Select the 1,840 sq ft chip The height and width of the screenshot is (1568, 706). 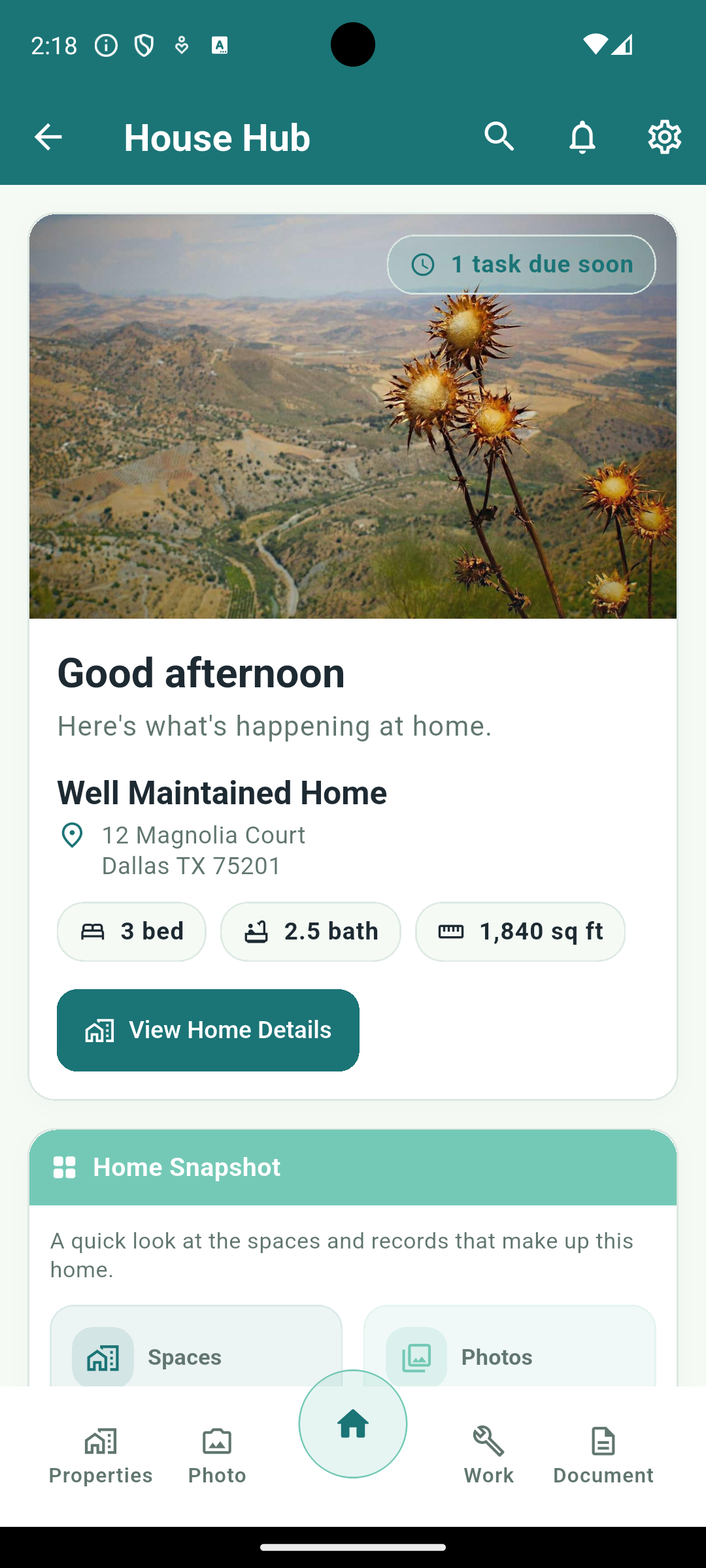pos(520,931)
